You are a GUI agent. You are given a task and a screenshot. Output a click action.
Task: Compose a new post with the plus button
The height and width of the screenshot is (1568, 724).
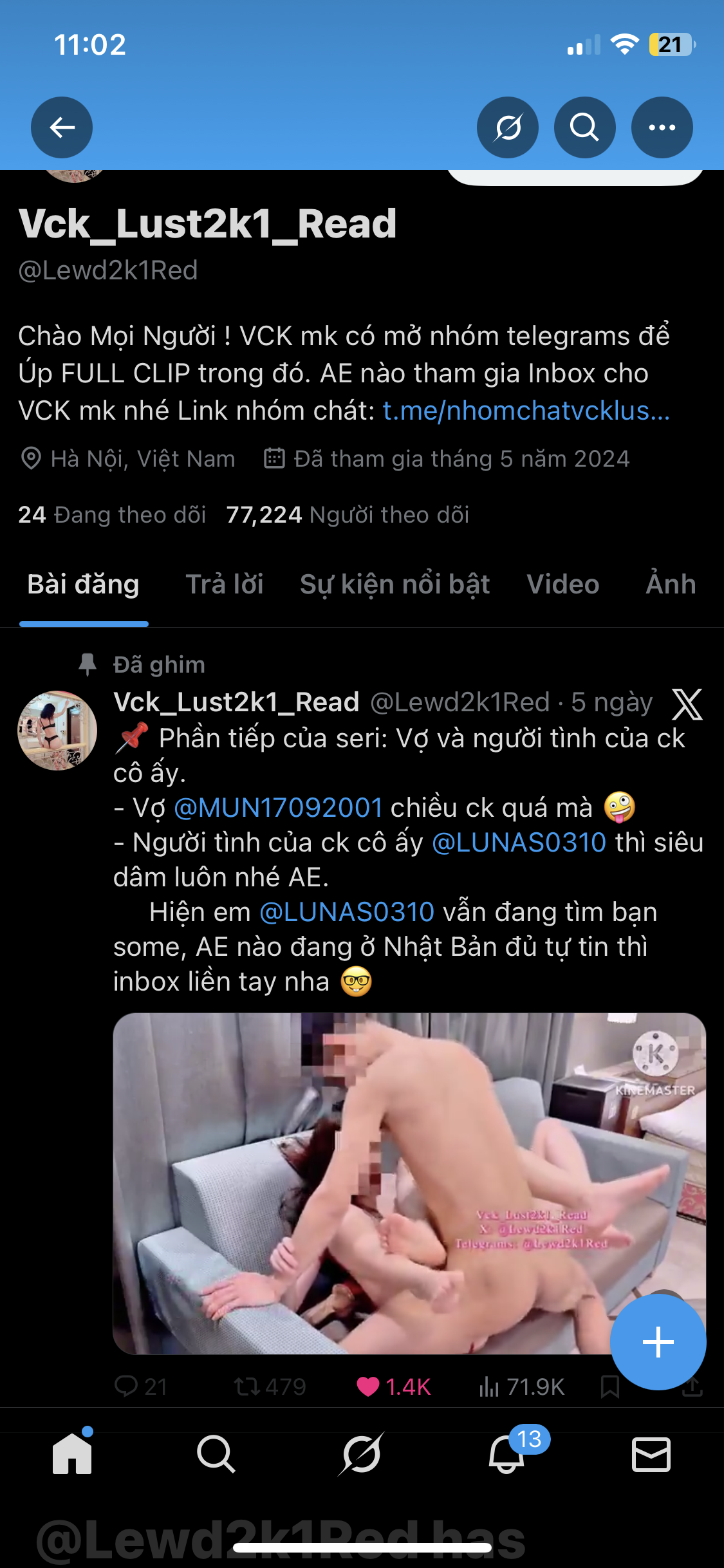658,1342
